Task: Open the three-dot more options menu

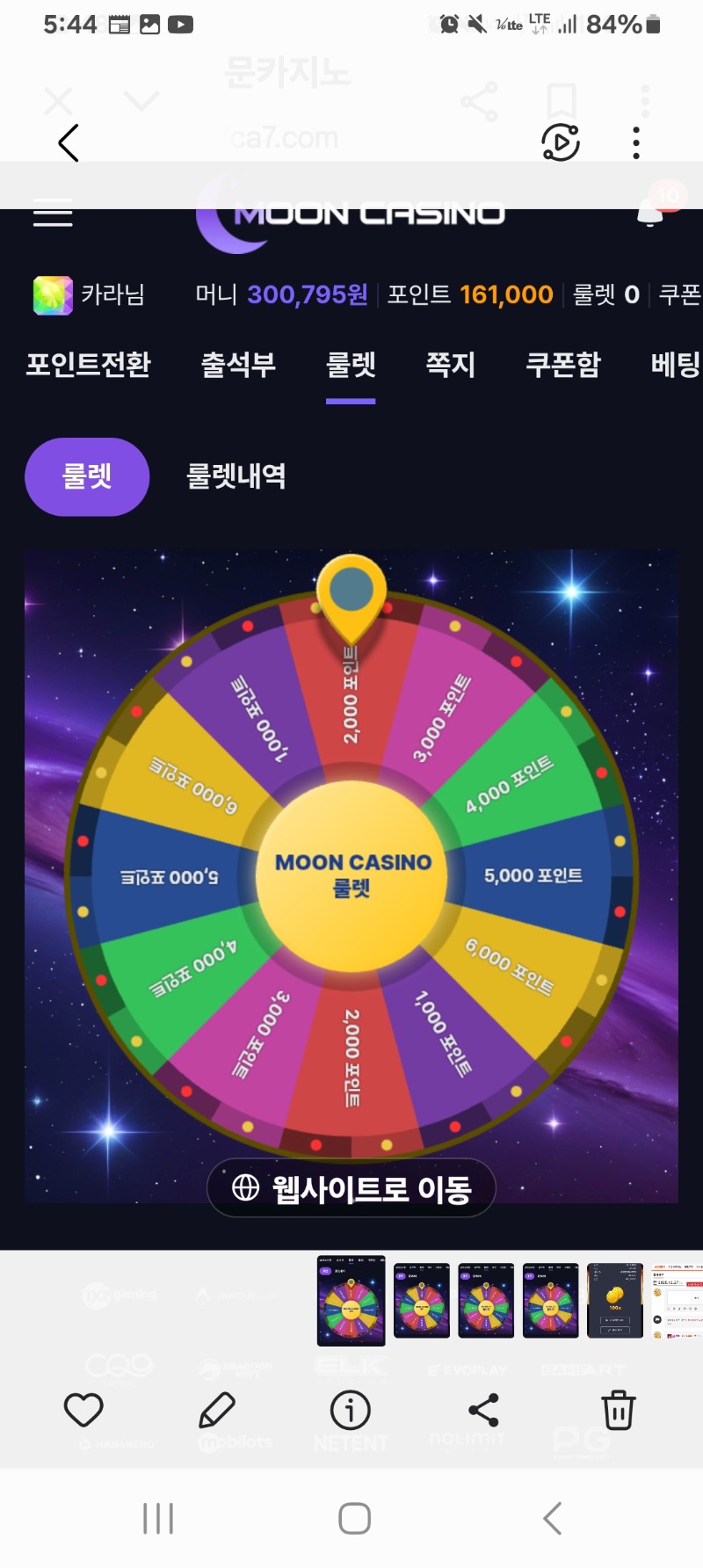Action: pyautogui.click(x=636, y=142)
